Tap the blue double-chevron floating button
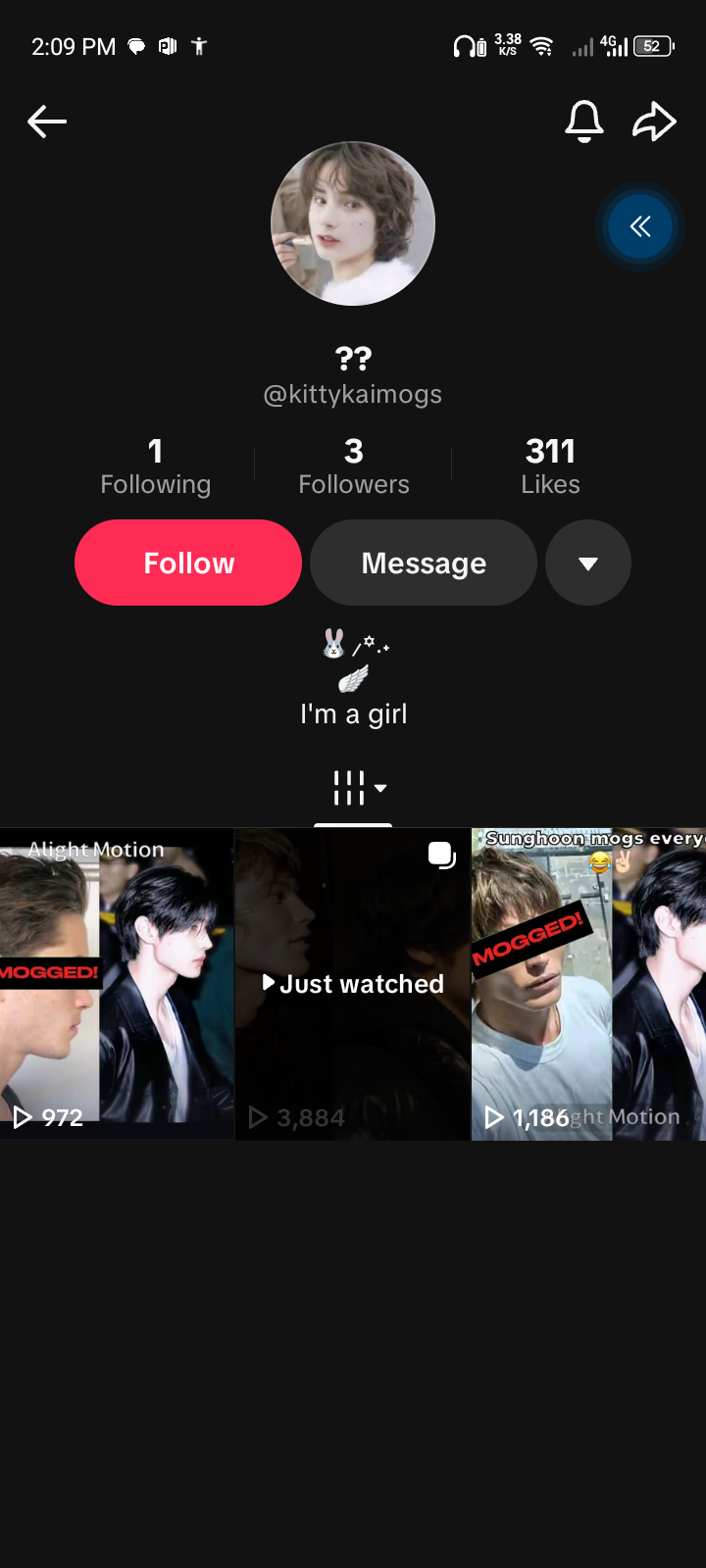This screenshot has width=706, height=1568. coord(639,226)
